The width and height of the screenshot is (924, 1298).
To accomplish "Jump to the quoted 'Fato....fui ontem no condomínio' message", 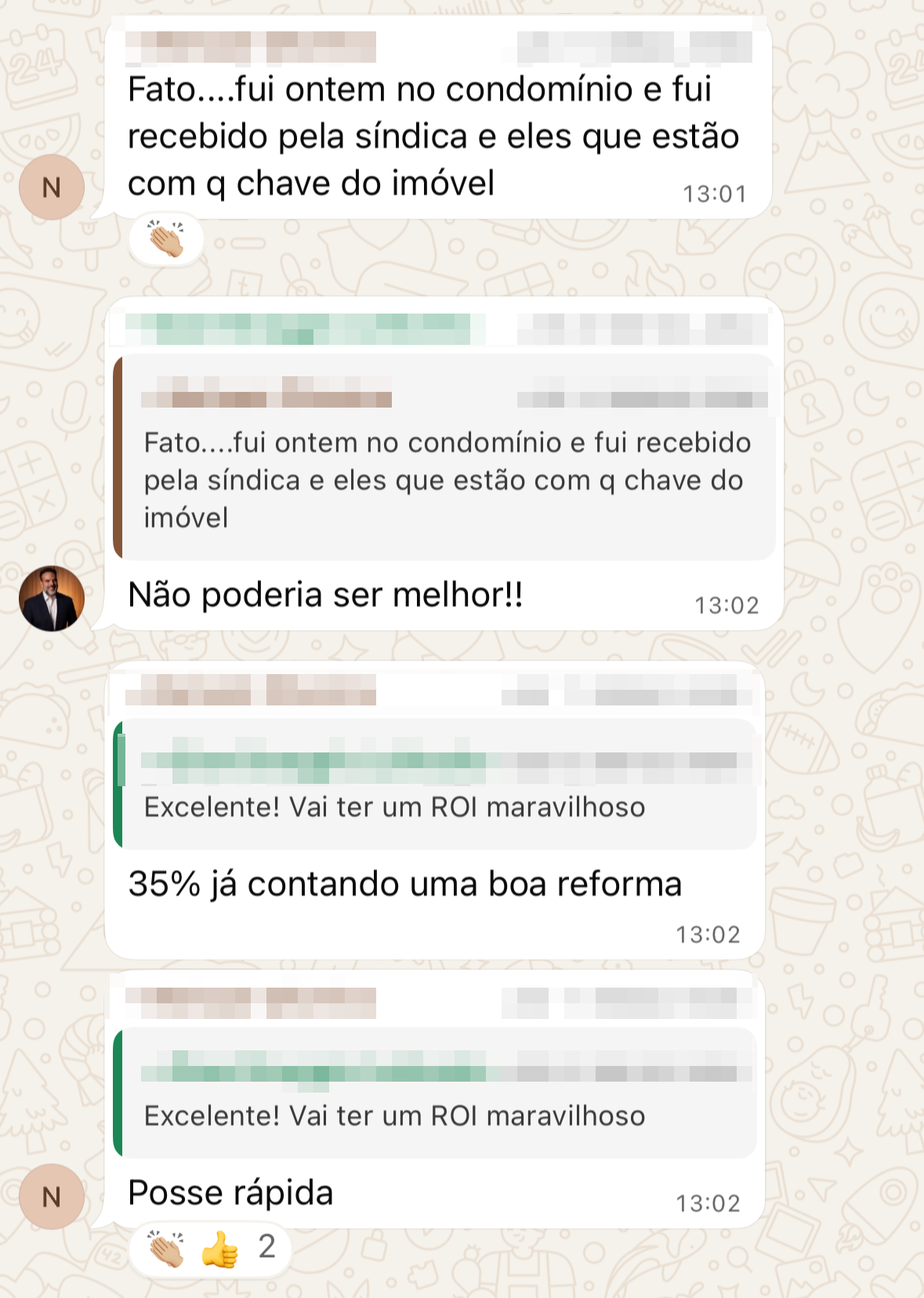I will (x=444, y=459).
